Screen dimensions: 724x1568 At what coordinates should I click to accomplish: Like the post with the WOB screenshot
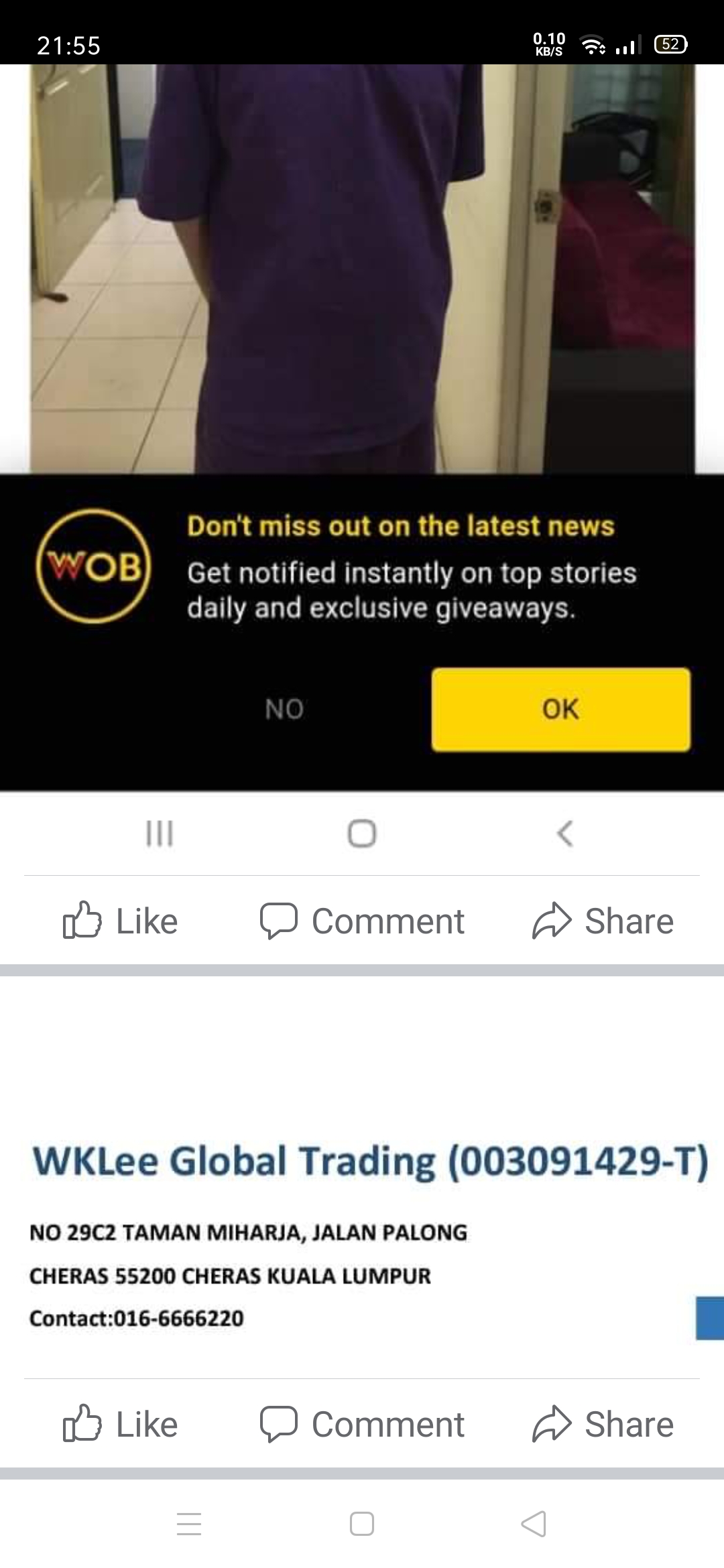point(121,921)
